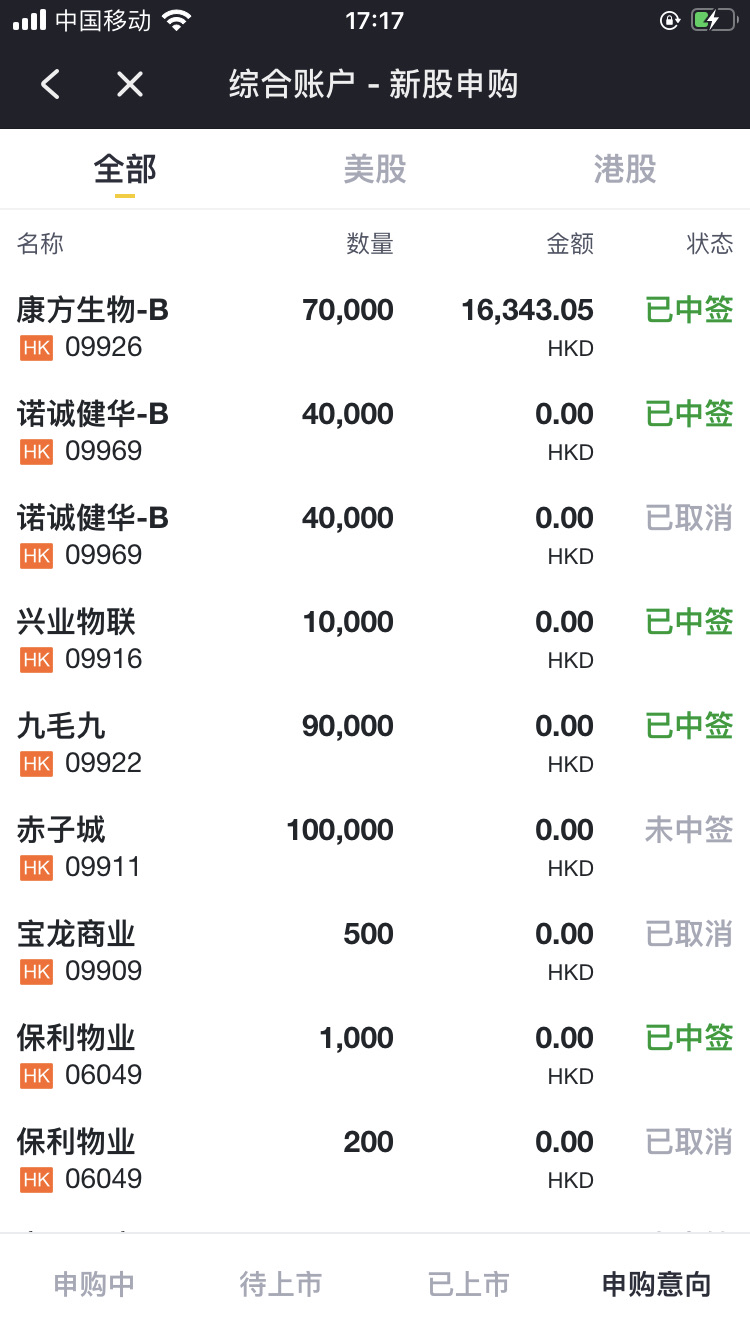750x1334 pixels.
Task: Open the 赤子城 09911 record
Action: point(375,848)
